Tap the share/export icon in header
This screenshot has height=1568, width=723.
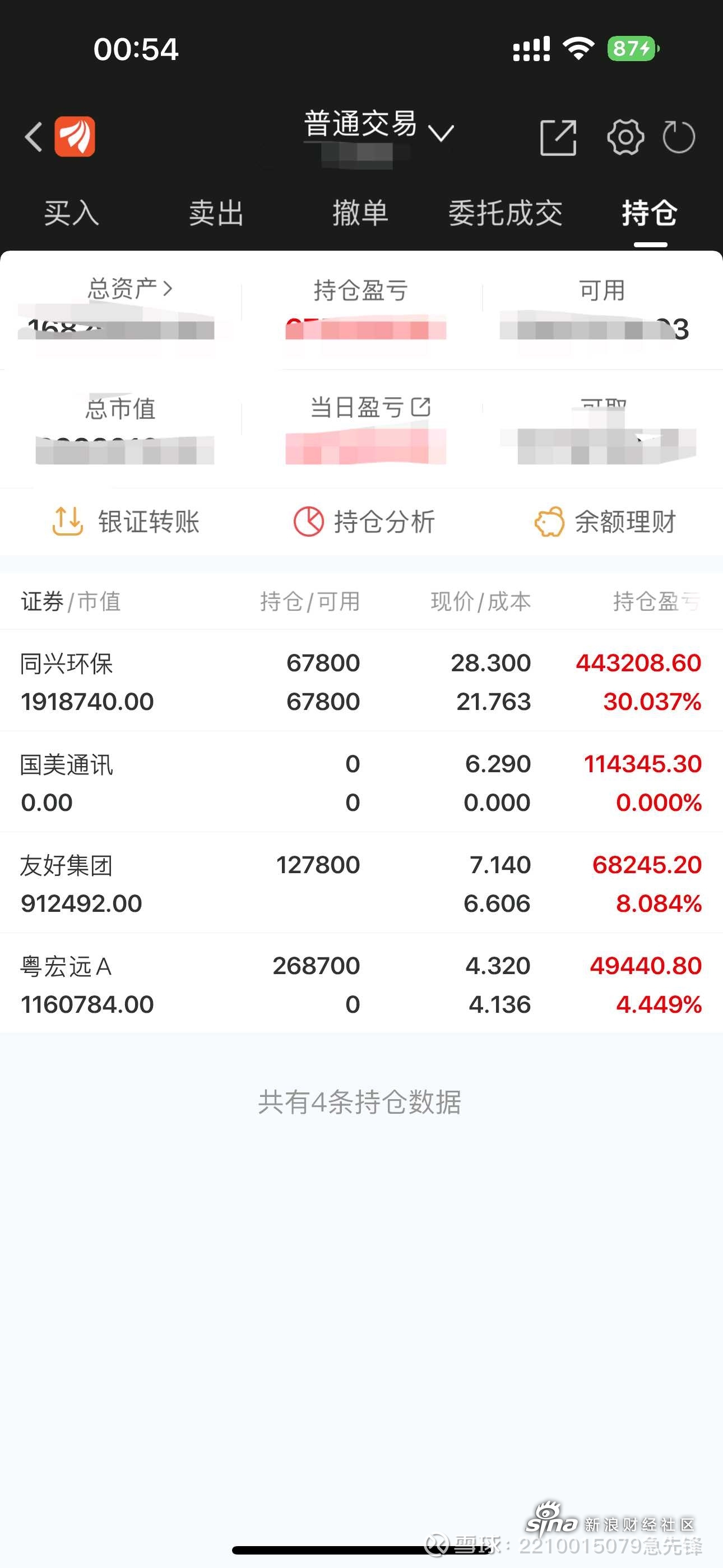pos(558,137)
